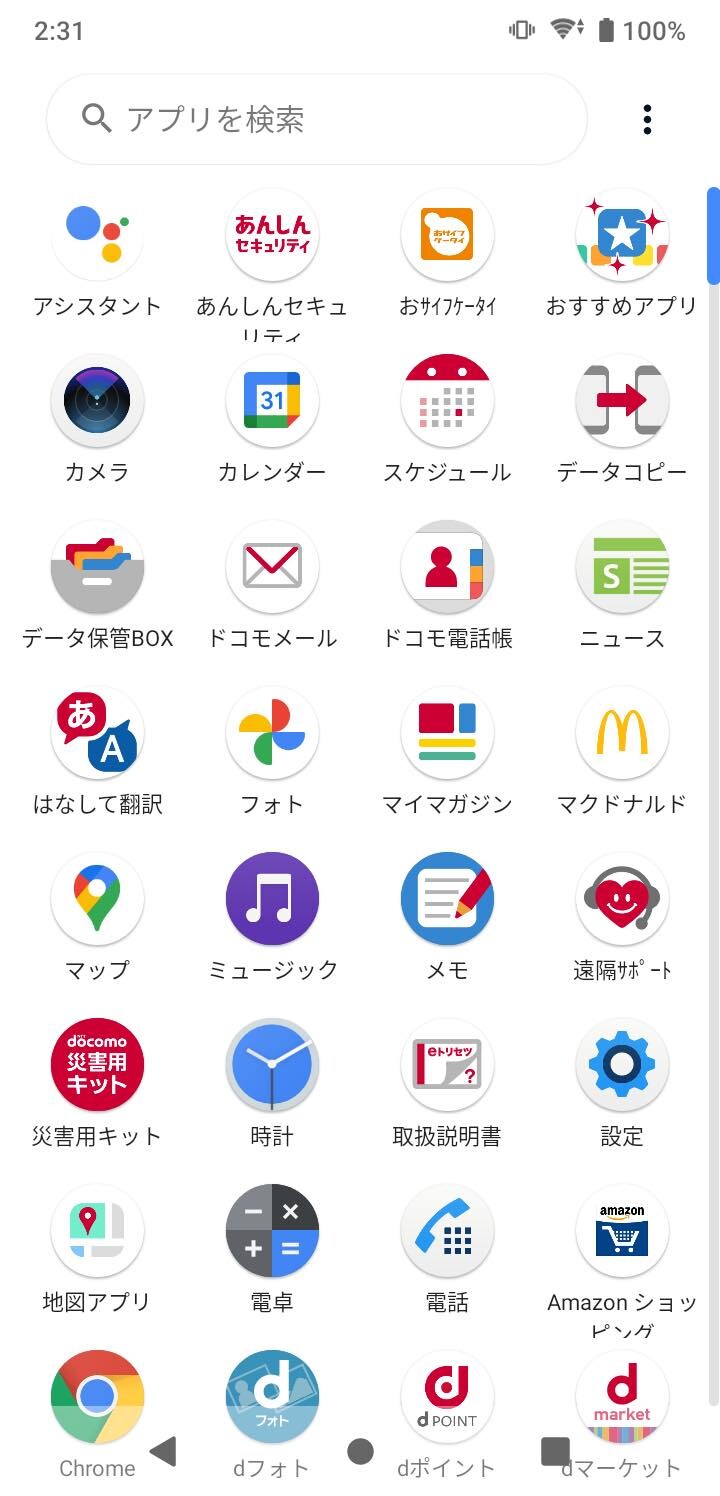This screenshot has height=1496, width=720.
Task: Open the three-dot overflow menu
Action: point(647,120)
